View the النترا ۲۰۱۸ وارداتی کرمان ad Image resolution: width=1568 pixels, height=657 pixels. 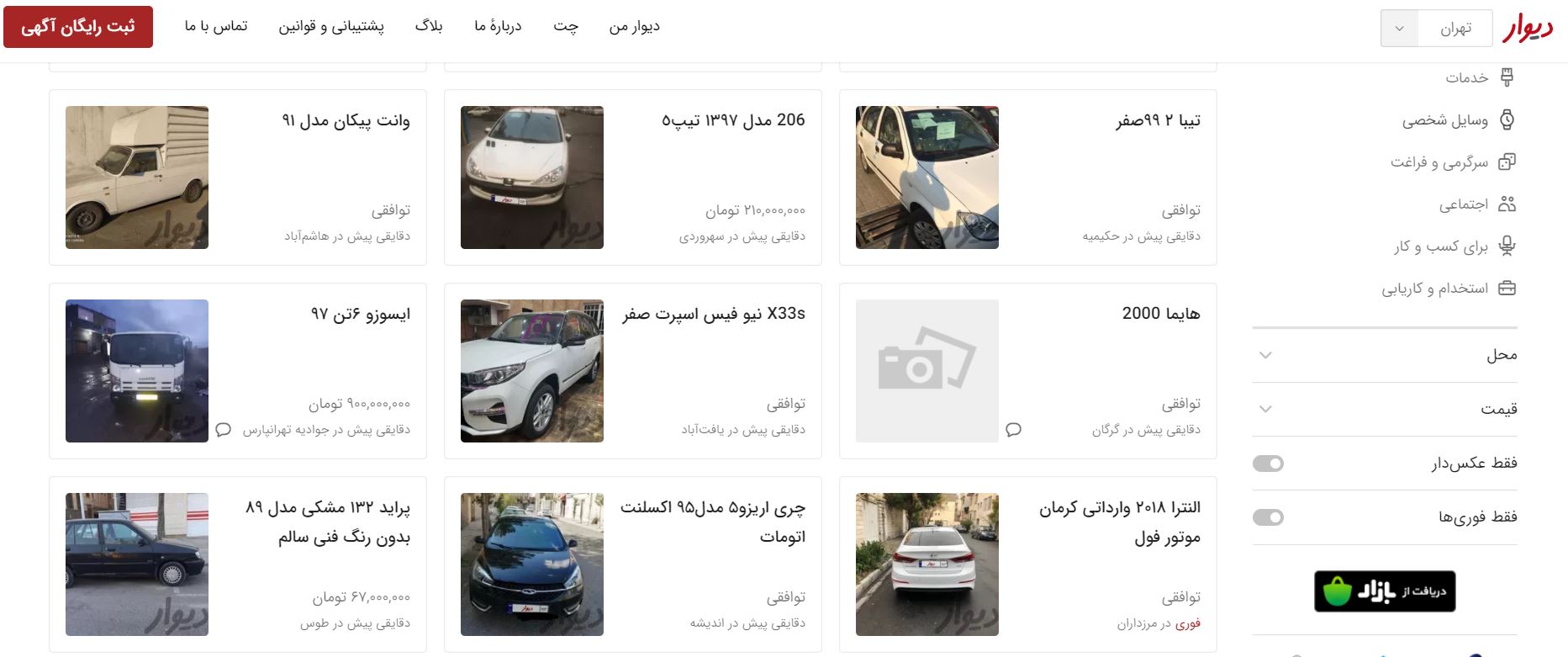tap(1027, 564)
